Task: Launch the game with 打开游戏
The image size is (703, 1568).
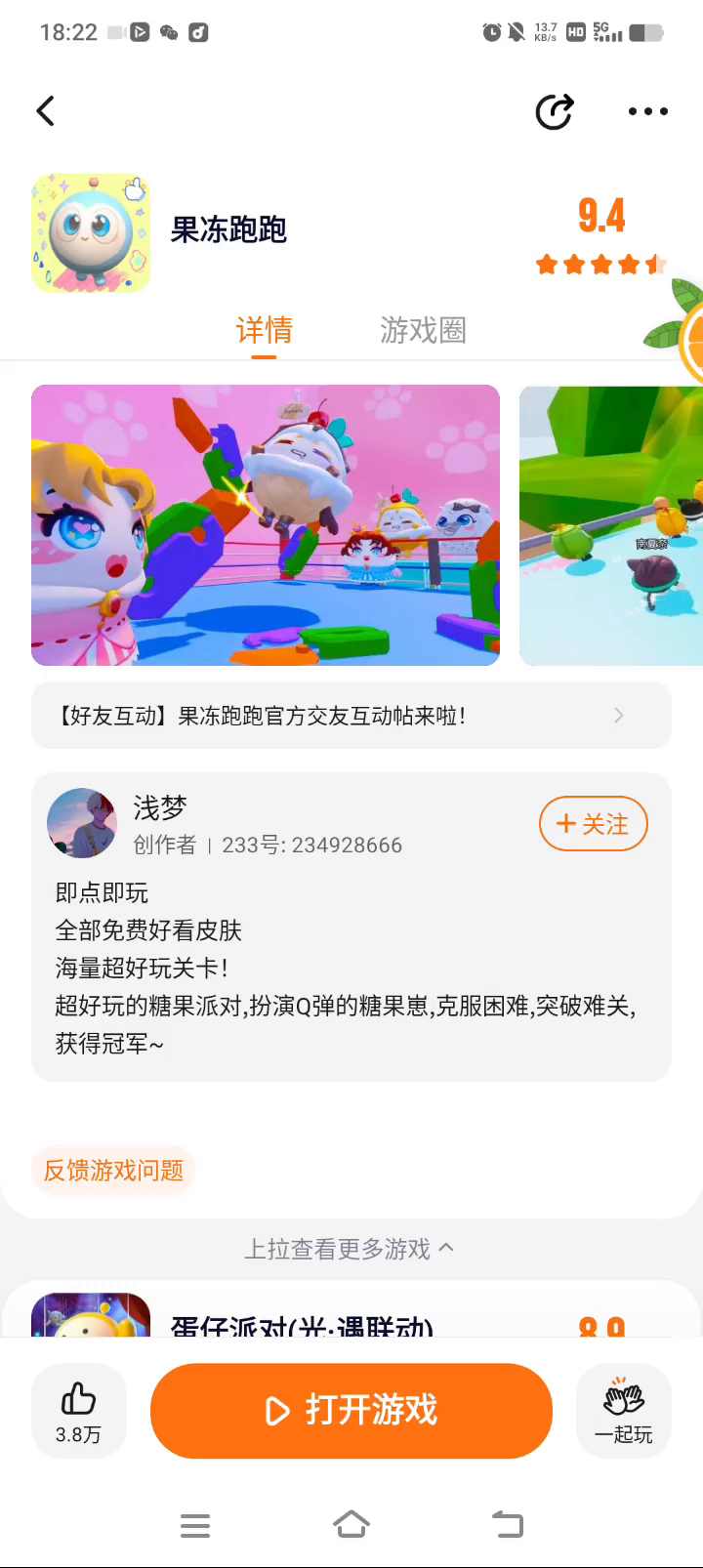Action: coord(351,1410)
